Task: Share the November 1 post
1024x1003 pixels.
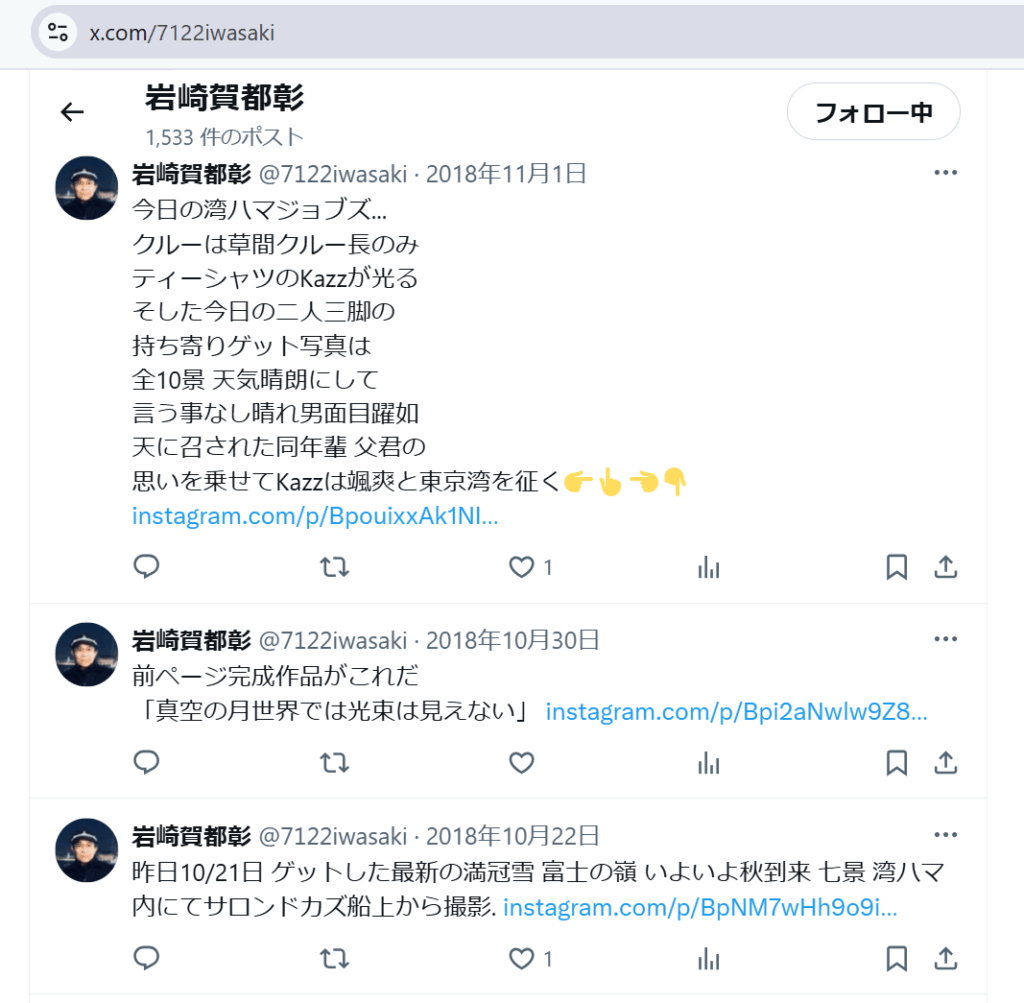Action: (945, 567)
